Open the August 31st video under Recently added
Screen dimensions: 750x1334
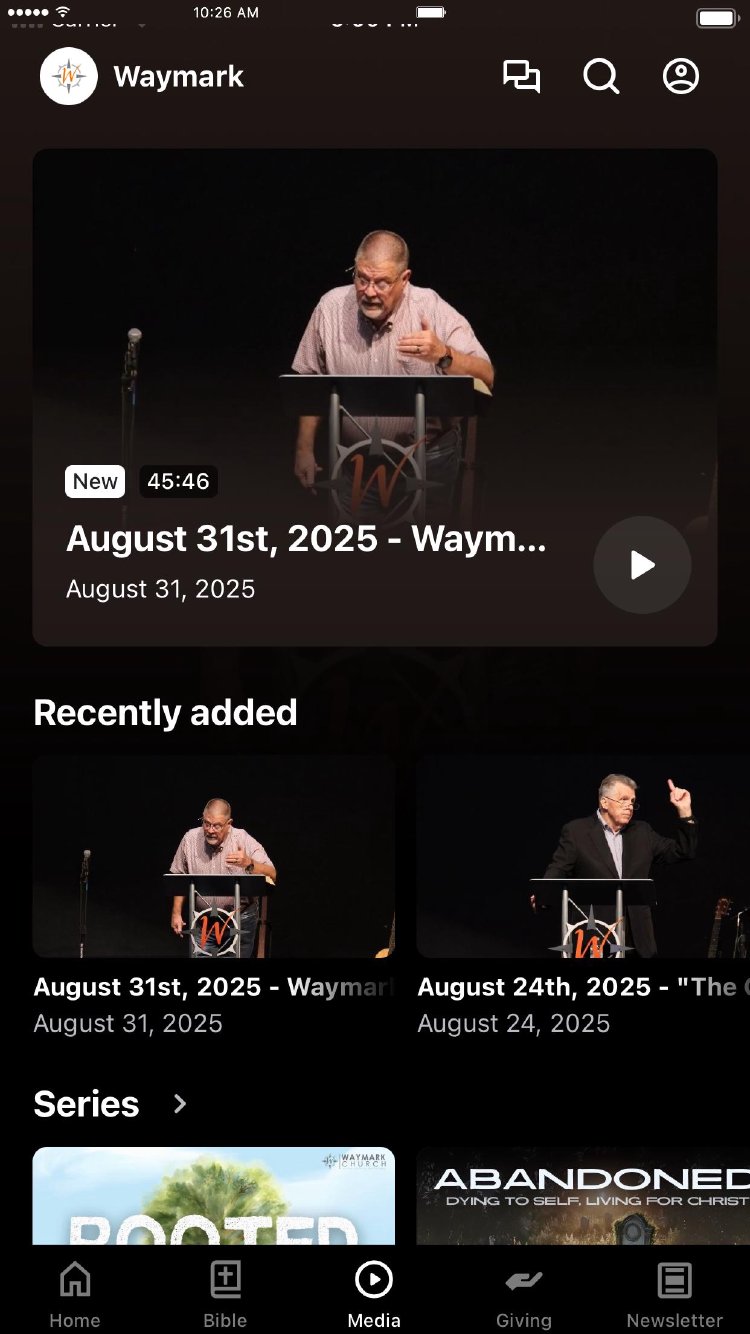click(x=214, y=857)
